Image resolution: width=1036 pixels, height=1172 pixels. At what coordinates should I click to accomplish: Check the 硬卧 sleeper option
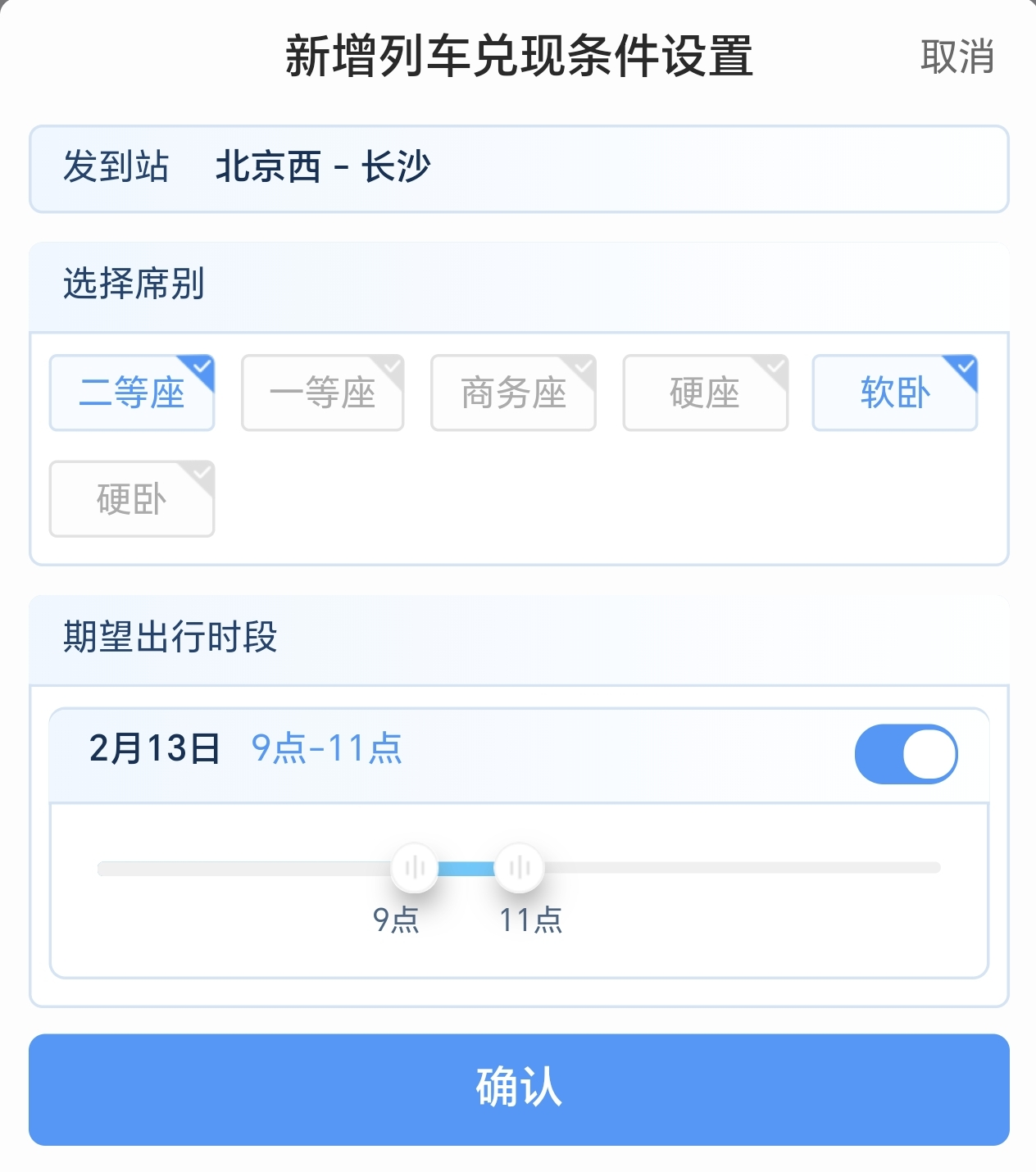tap(131, 498)
